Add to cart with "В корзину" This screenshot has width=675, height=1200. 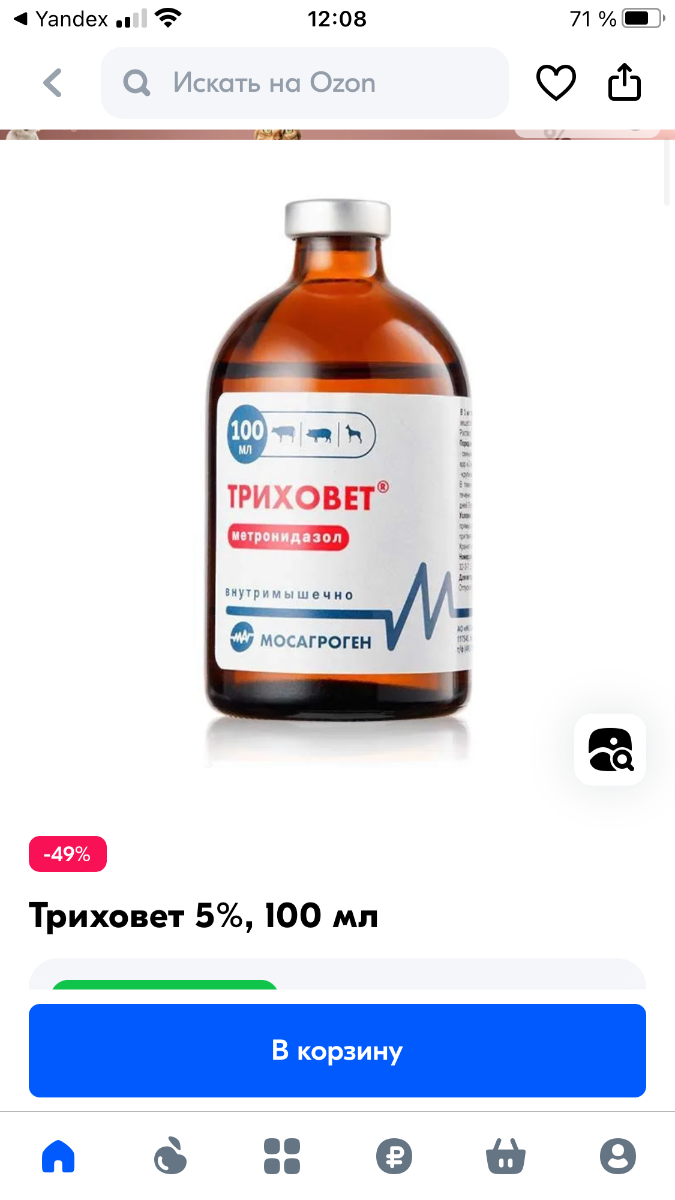(337, 1051)
